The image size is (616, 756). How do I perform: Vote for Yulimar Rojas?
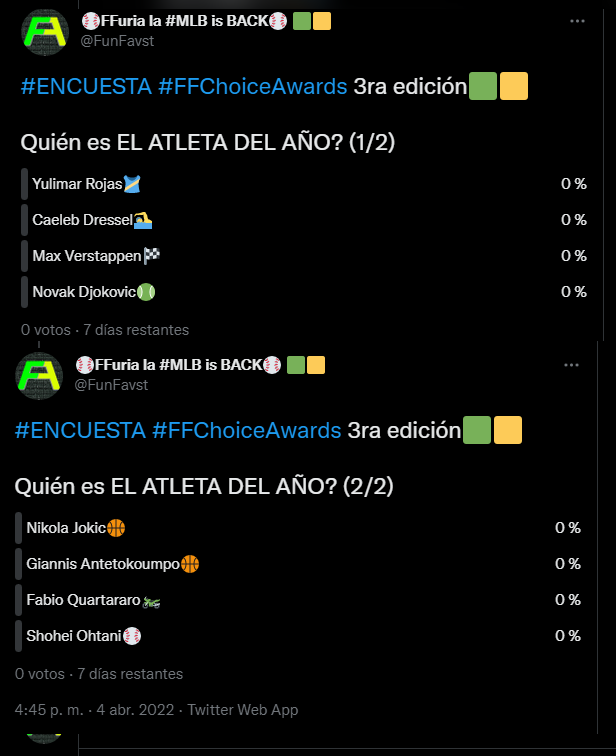(305, 184)
